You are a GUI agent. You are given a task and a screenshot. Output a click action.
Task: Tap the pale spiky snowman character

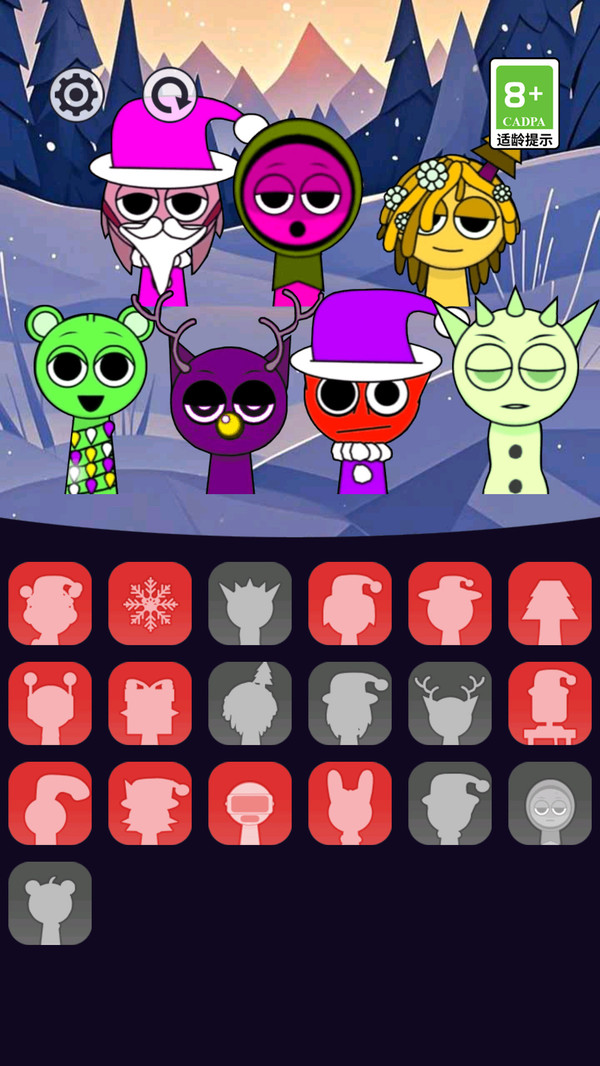[x=514, y=390]
